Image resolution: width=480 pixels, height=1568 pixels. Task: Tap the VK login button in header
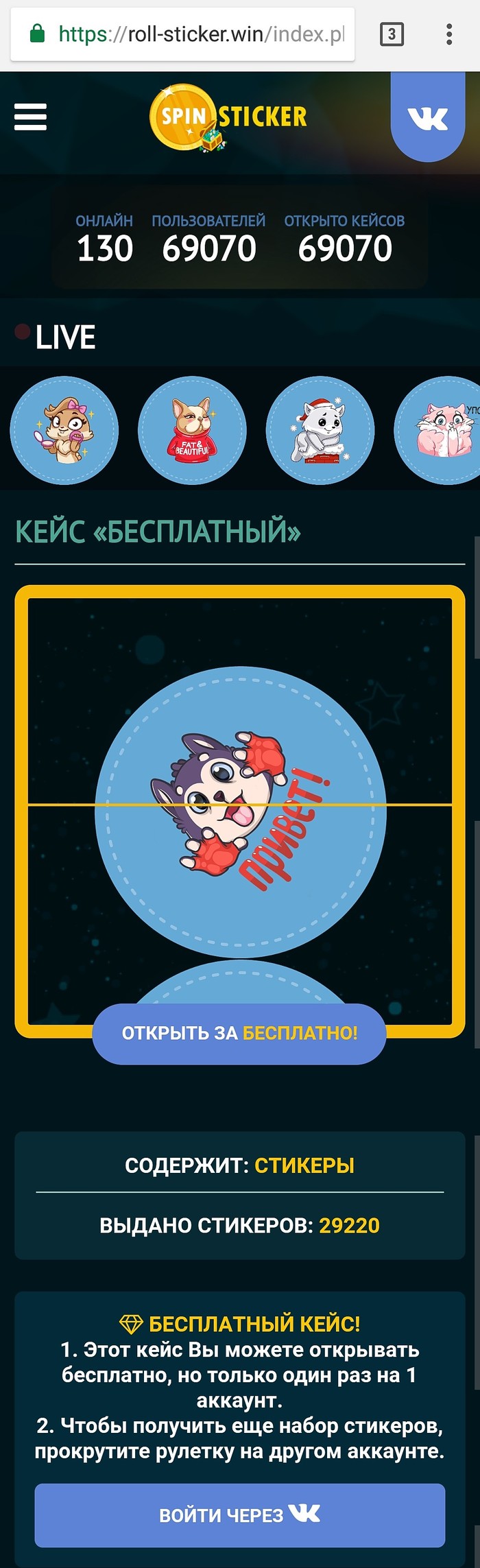tap(427, 118)
